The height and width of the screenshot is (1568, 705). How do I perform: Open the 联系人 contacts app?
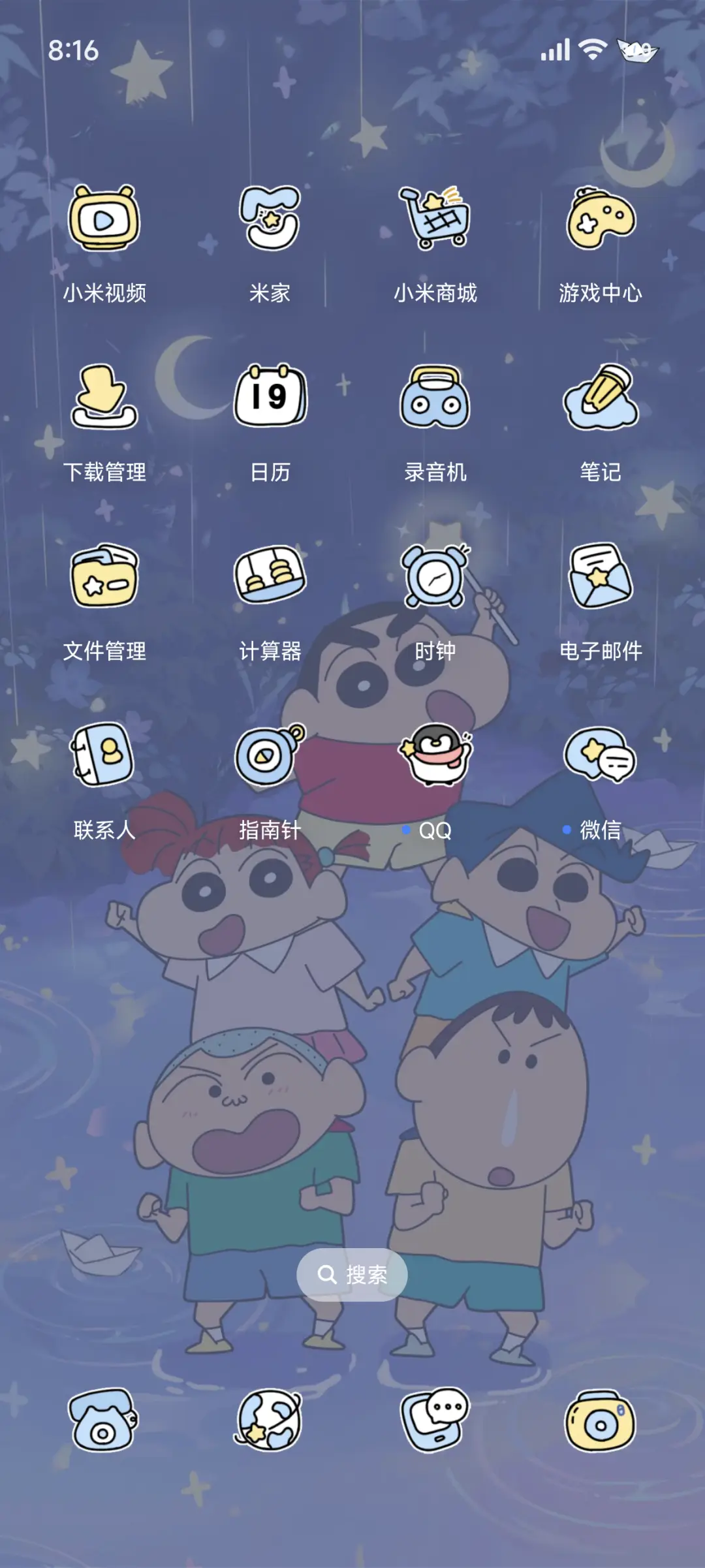pyautogui.click(x=104, y=757)
